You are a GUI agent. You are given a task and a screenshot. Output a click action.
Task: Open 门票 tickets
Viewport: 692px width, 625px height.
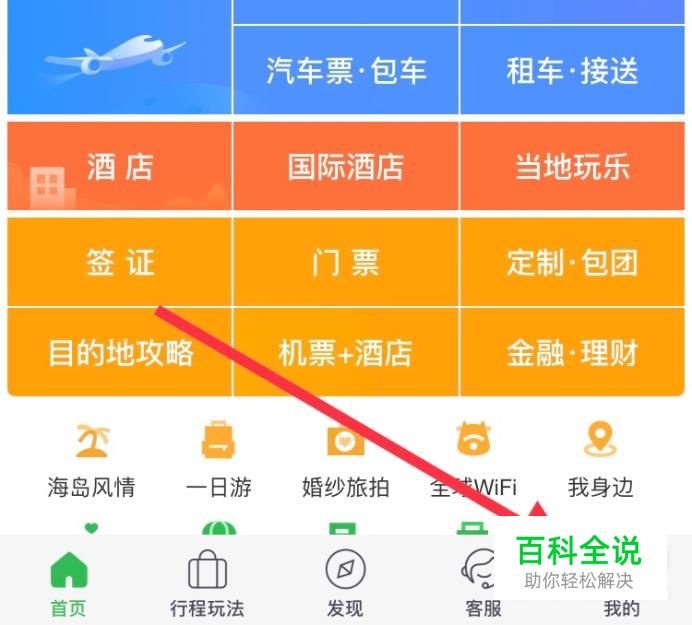[x=346, y=262]
